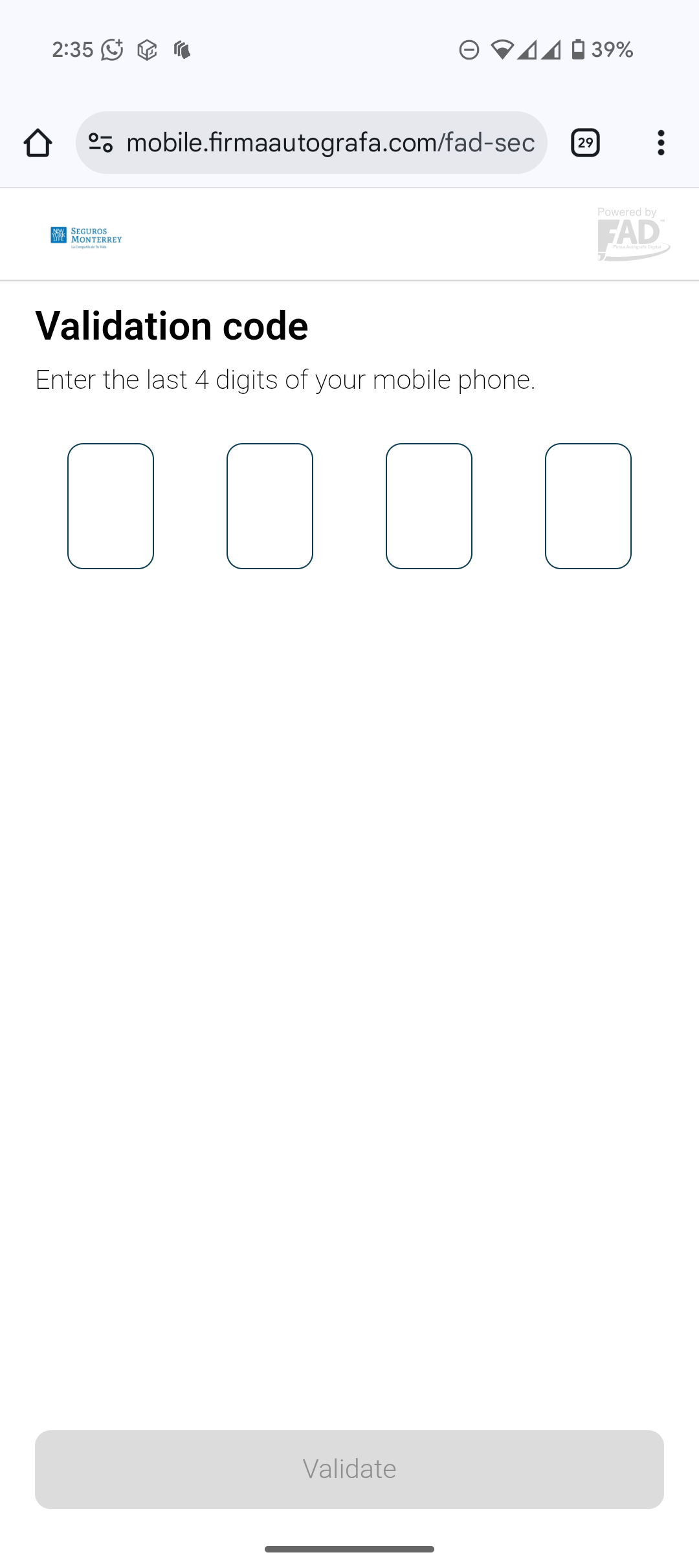View site information icon in address bar
This screenshot has width=699, height=1568.
coord(100,143)
